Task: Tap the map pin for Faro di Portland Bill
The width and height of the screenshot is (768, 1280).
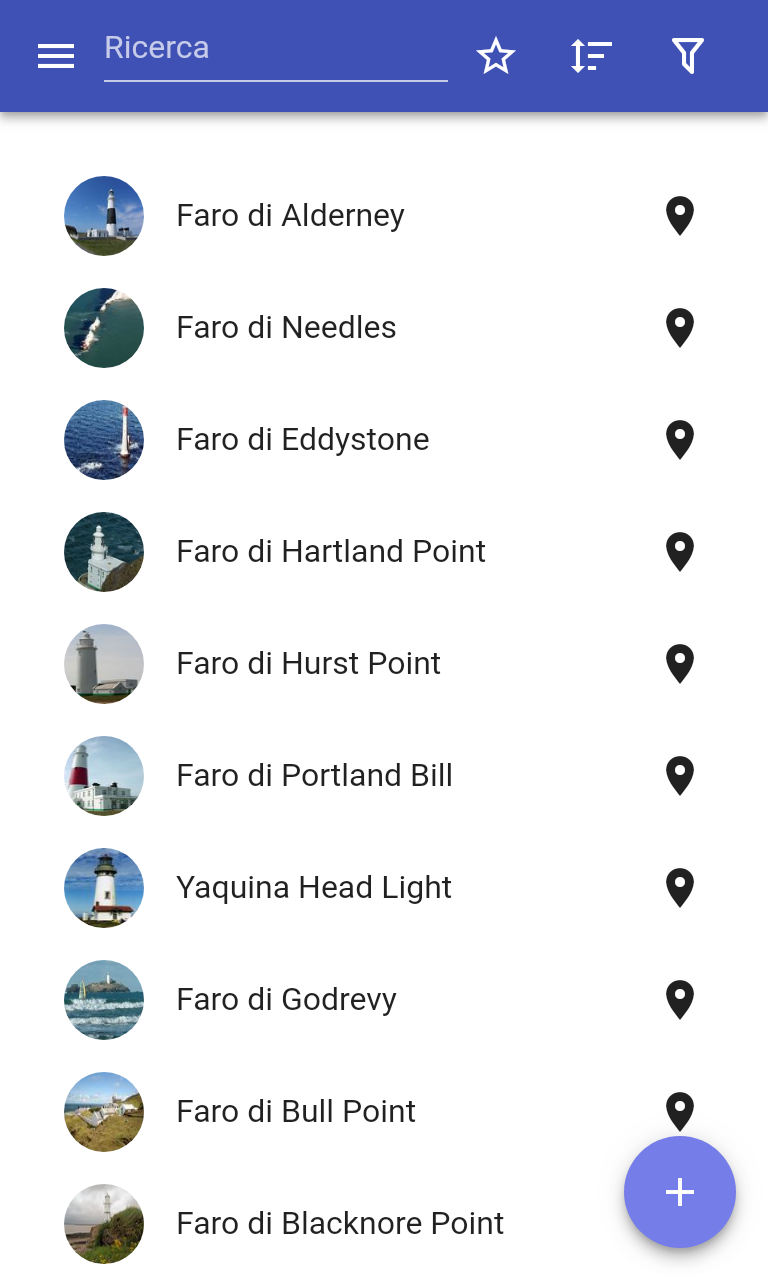Action: [x=680, y=776]
